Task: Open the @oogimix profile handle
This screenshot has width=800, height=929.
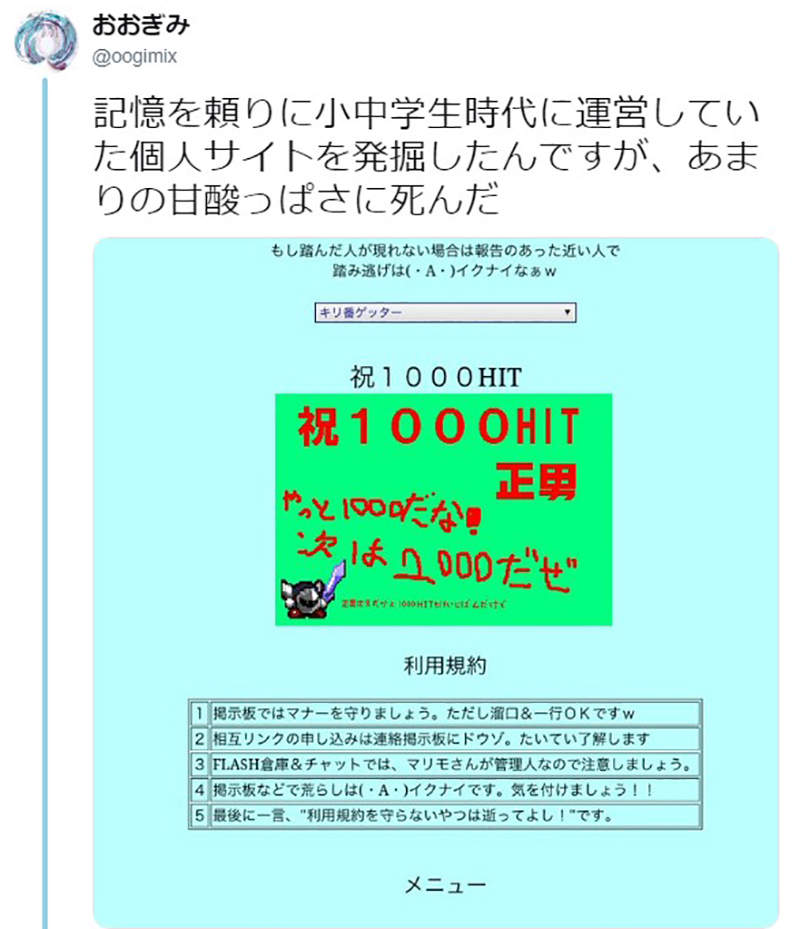Action: [x=134, y=57]
